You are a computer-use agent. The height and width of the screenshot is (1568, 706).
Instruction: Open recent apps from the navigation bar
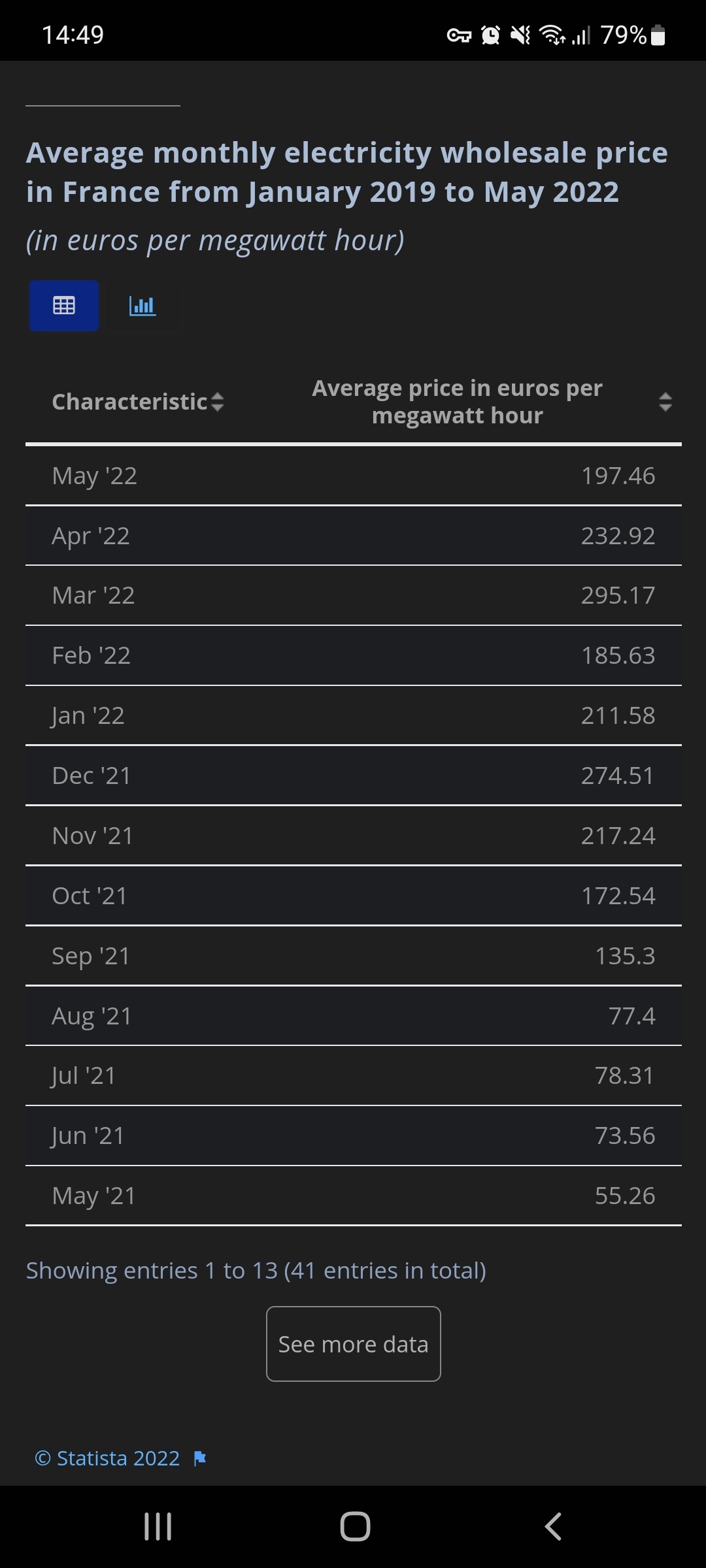[x=158, y=1527]
